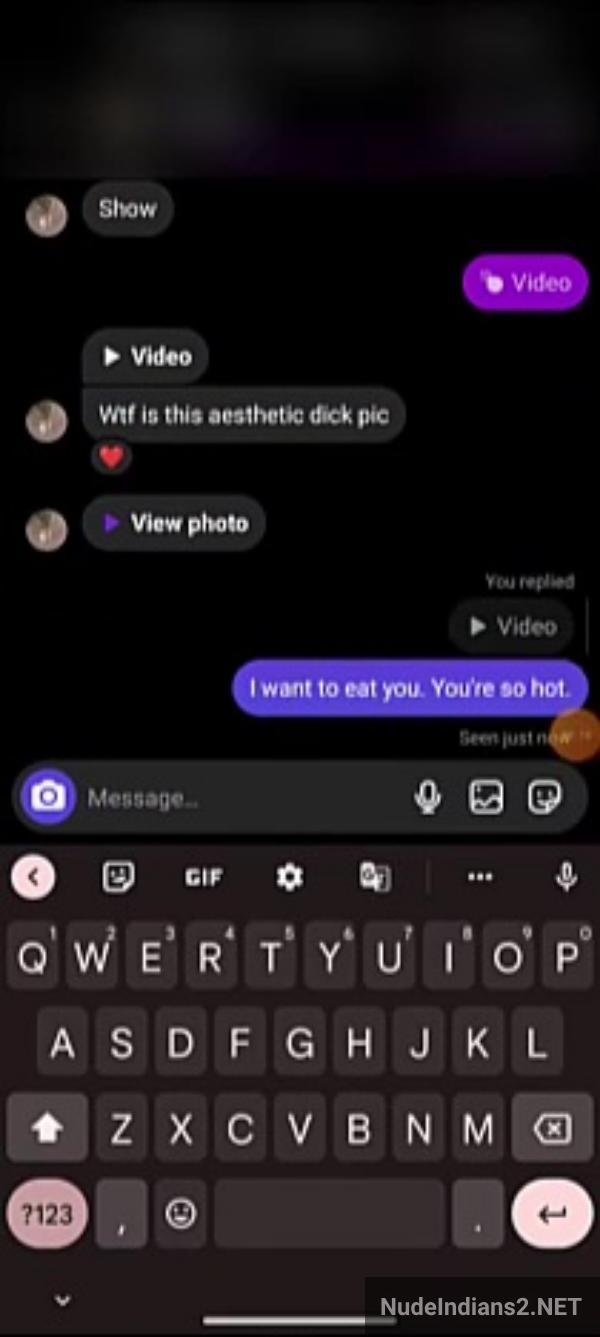Tap the backspace key
The width and height of the screenshot is (600, 1337).
[552, 1129]
